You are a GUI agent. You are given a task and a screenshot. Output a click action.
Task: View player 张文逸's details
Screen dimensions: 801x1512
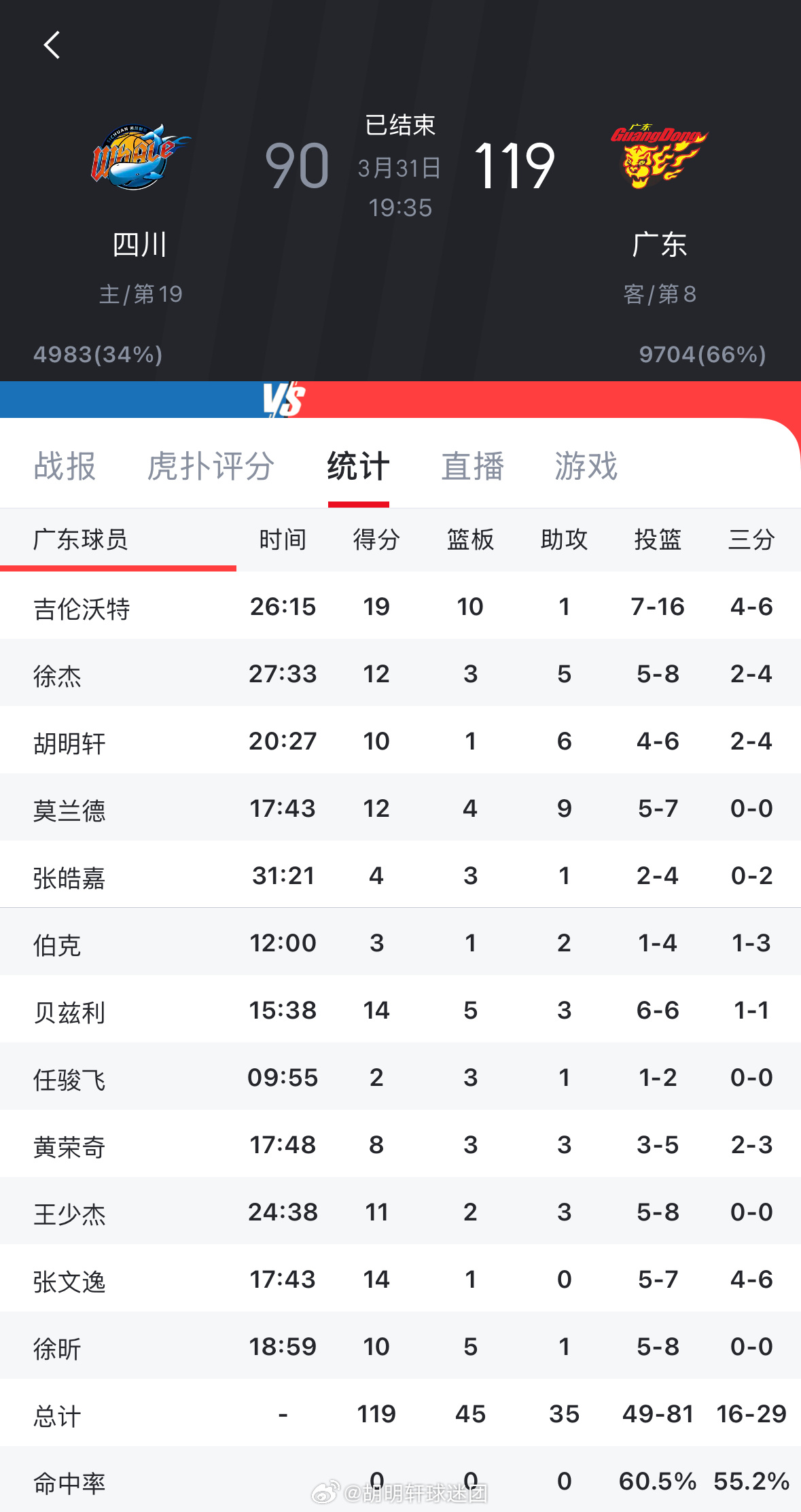400,1278
